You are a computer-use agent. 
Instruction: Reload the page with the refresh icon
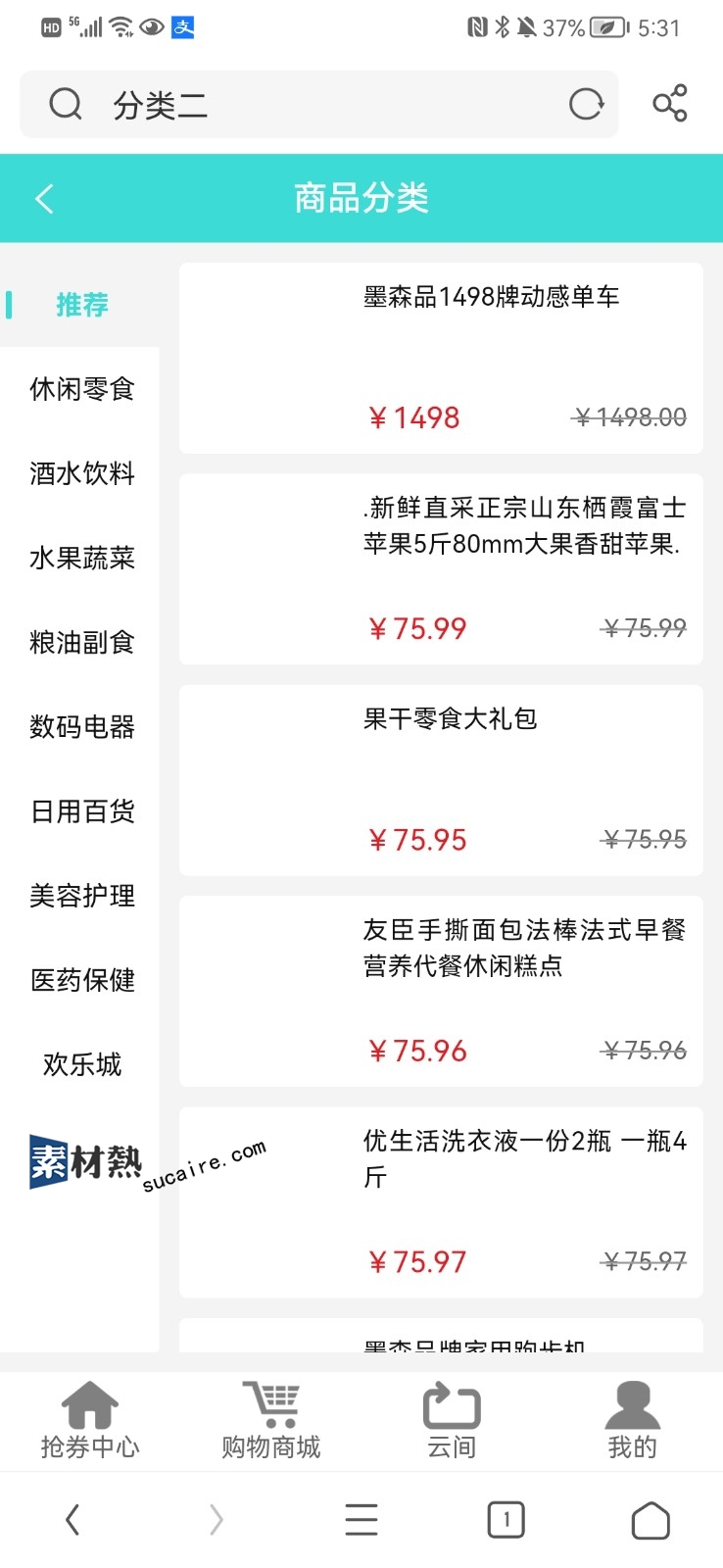586,104
